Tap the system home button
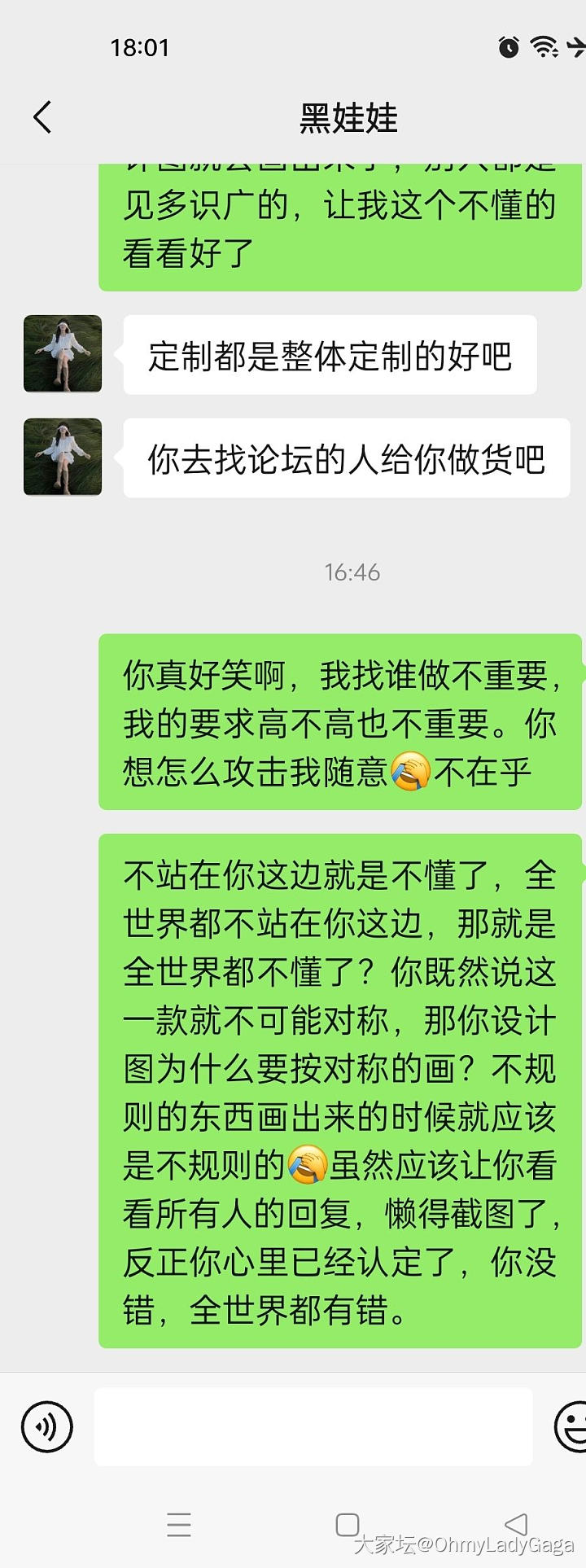 [348, 1524]
